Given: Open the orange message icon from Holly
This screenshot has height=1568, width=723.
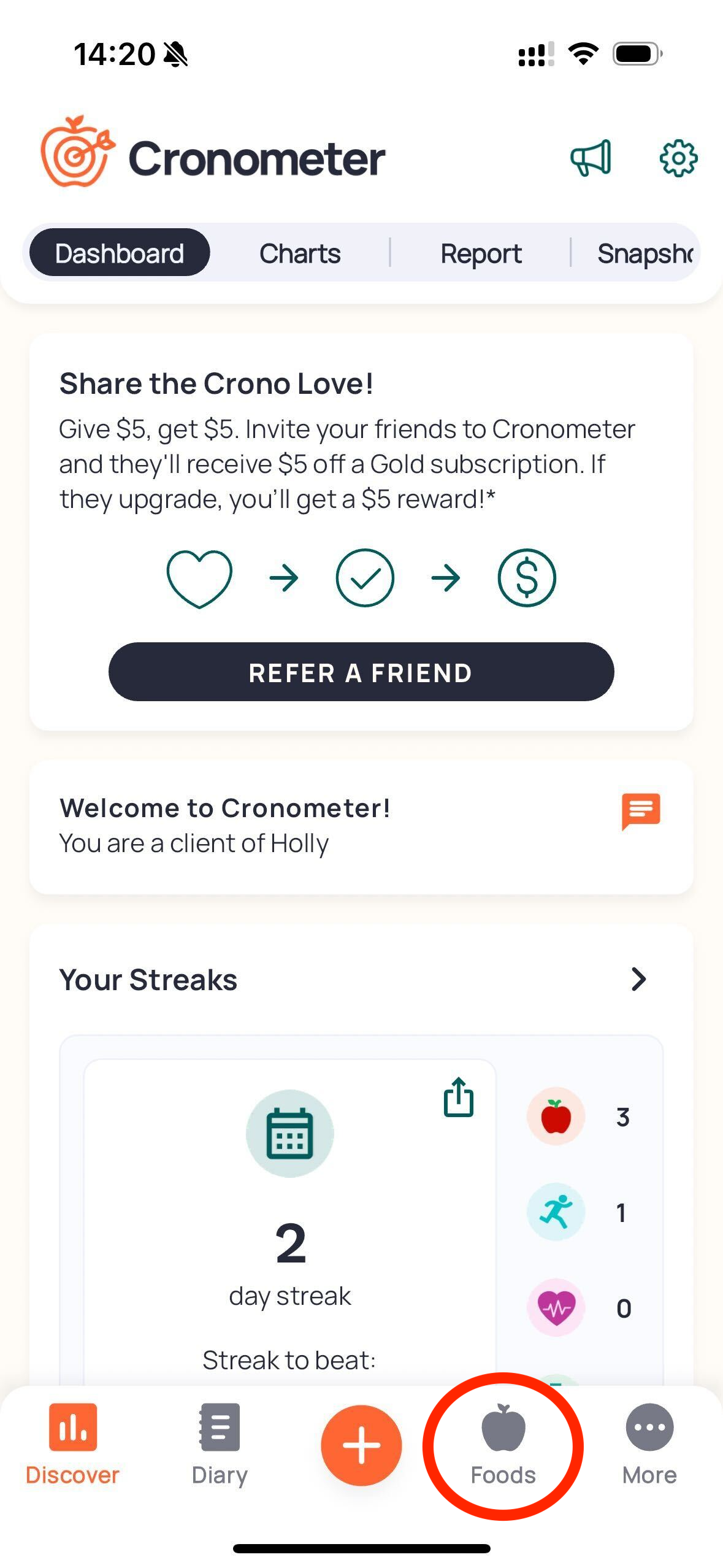Looking at the screenshot, I should point(641,811).
